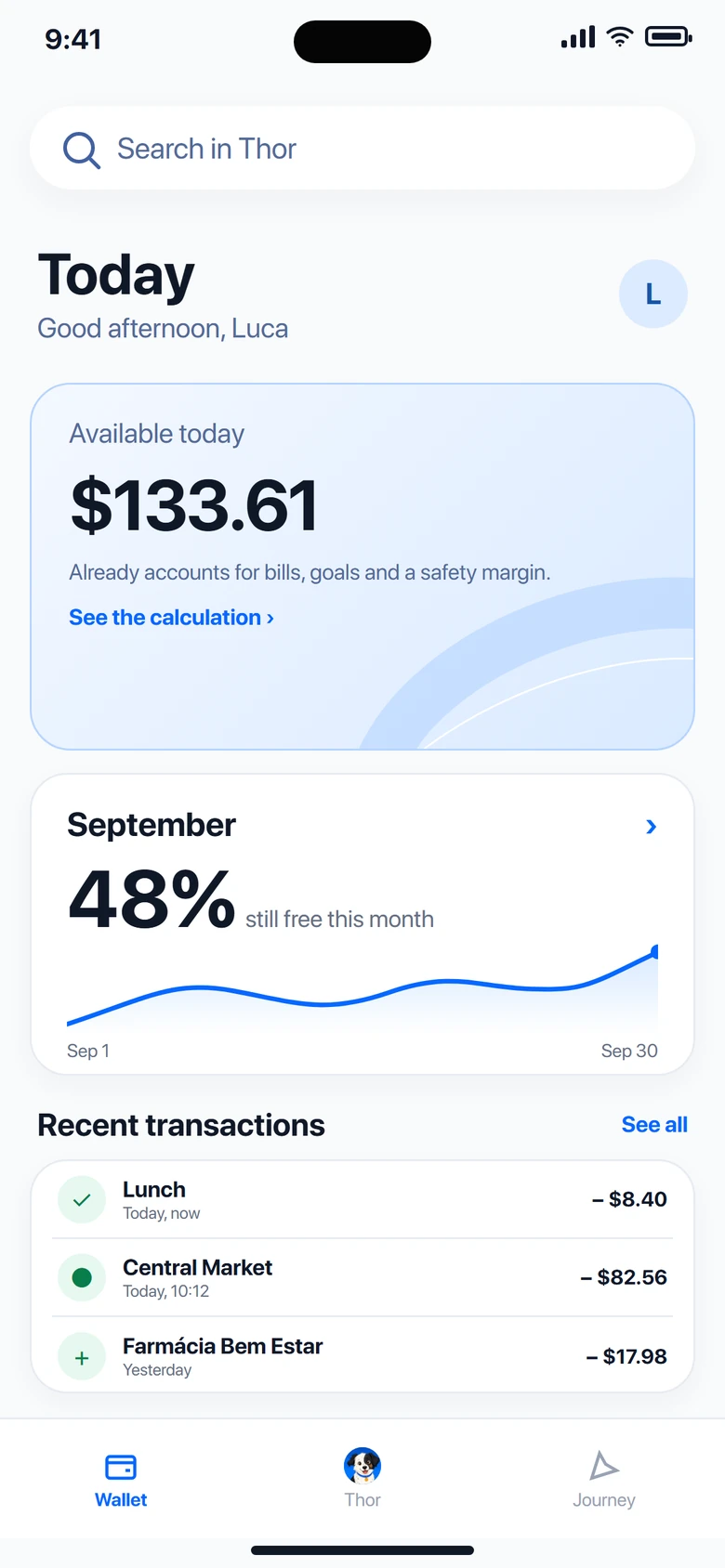Open the Farmácia Bem Estar transaction

coord(362,1355)
